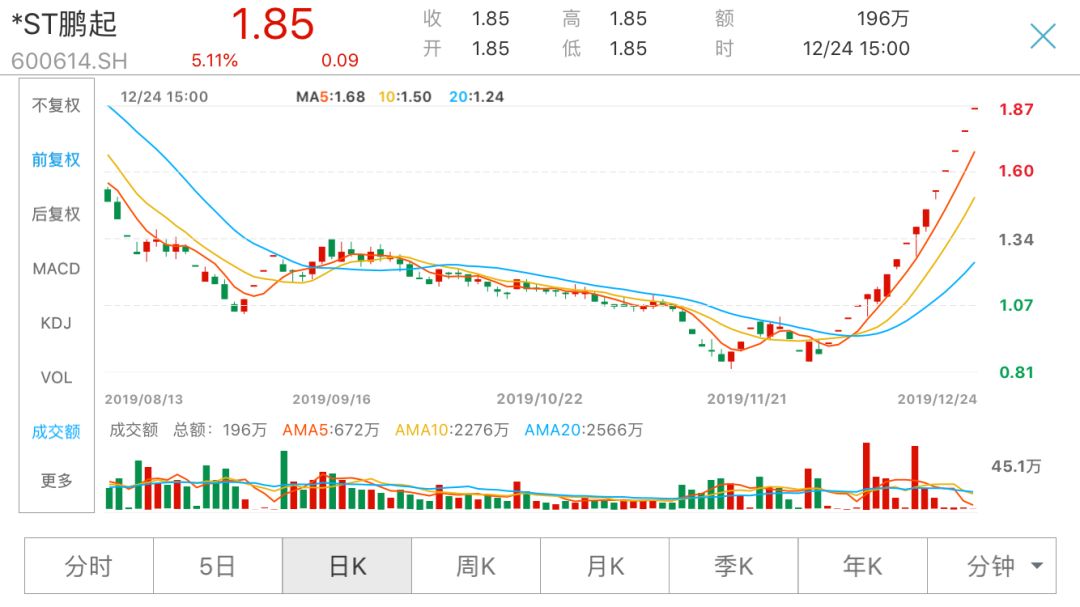Select 后复权 price adjustment
The width and height of the screenshot is (1080, 607).
click(x=56, y=214)
